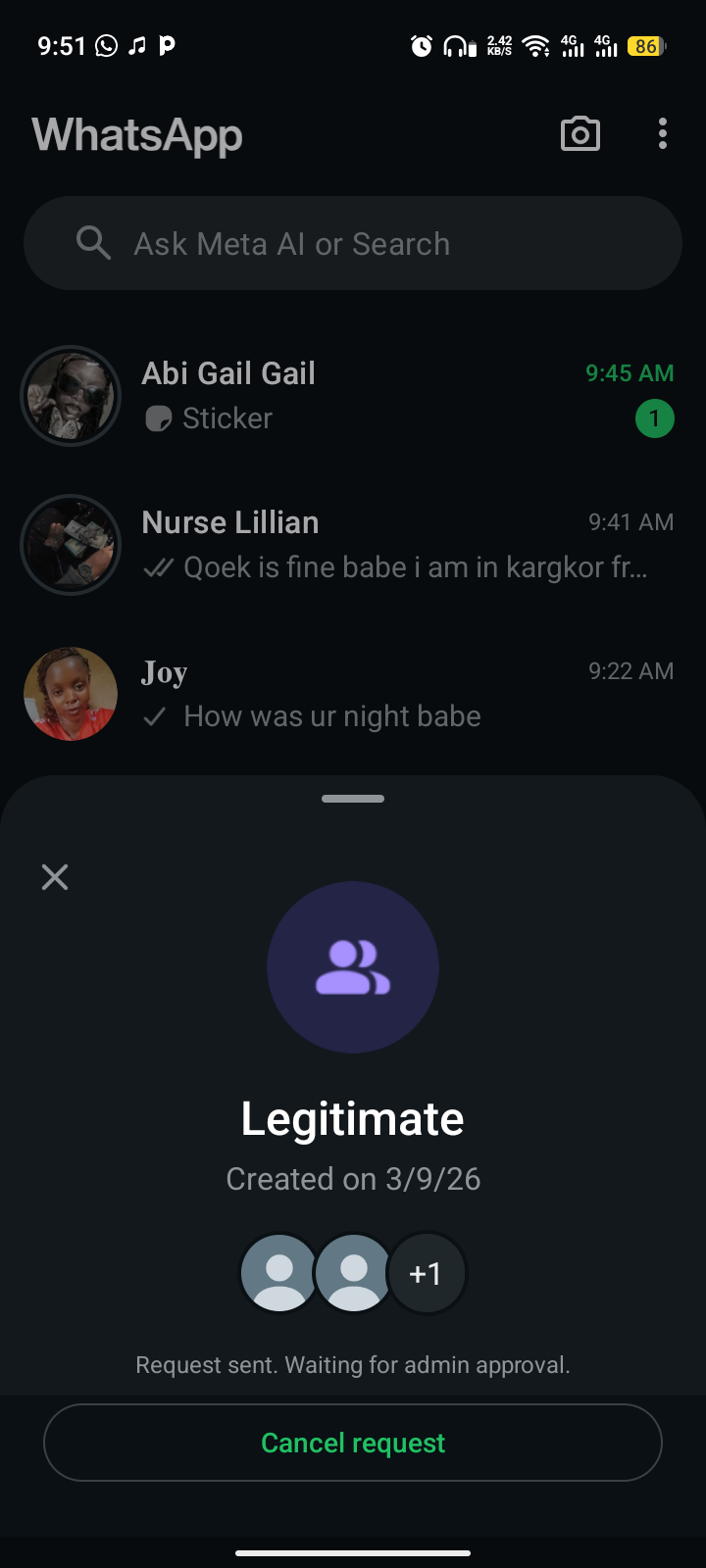This screenshot has width=706, height=1568.
Task: Tap the Ask Meta AI or Search field
Action: tap(353, 243)
